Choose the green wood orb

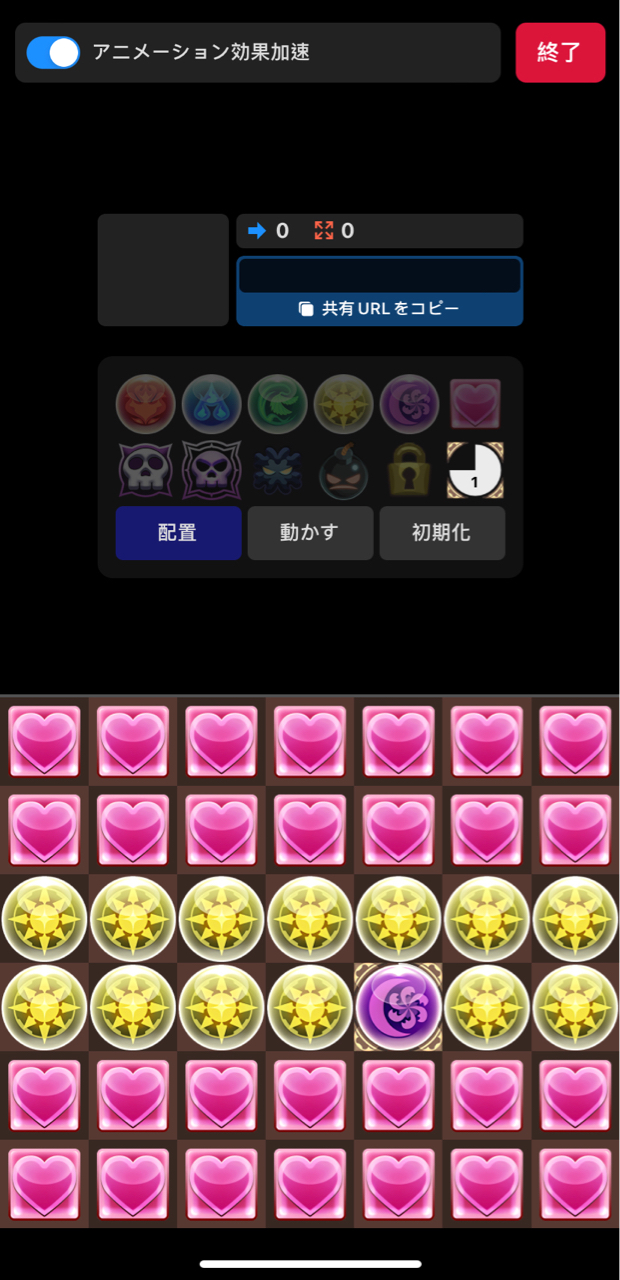pos(278,404)
